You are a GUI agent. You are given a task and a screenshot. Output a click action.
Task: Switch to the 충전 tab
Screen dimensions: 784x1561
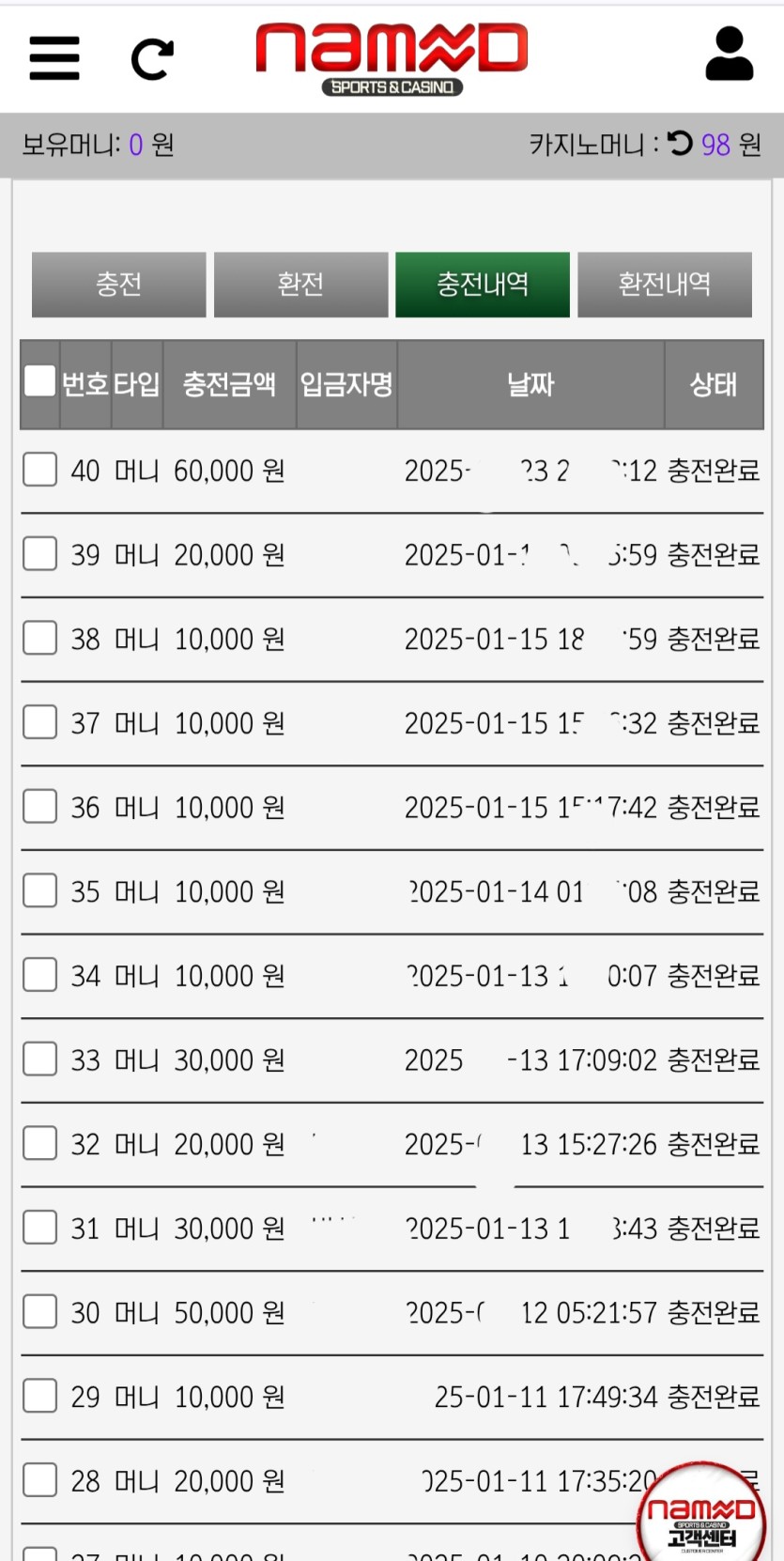118,285
